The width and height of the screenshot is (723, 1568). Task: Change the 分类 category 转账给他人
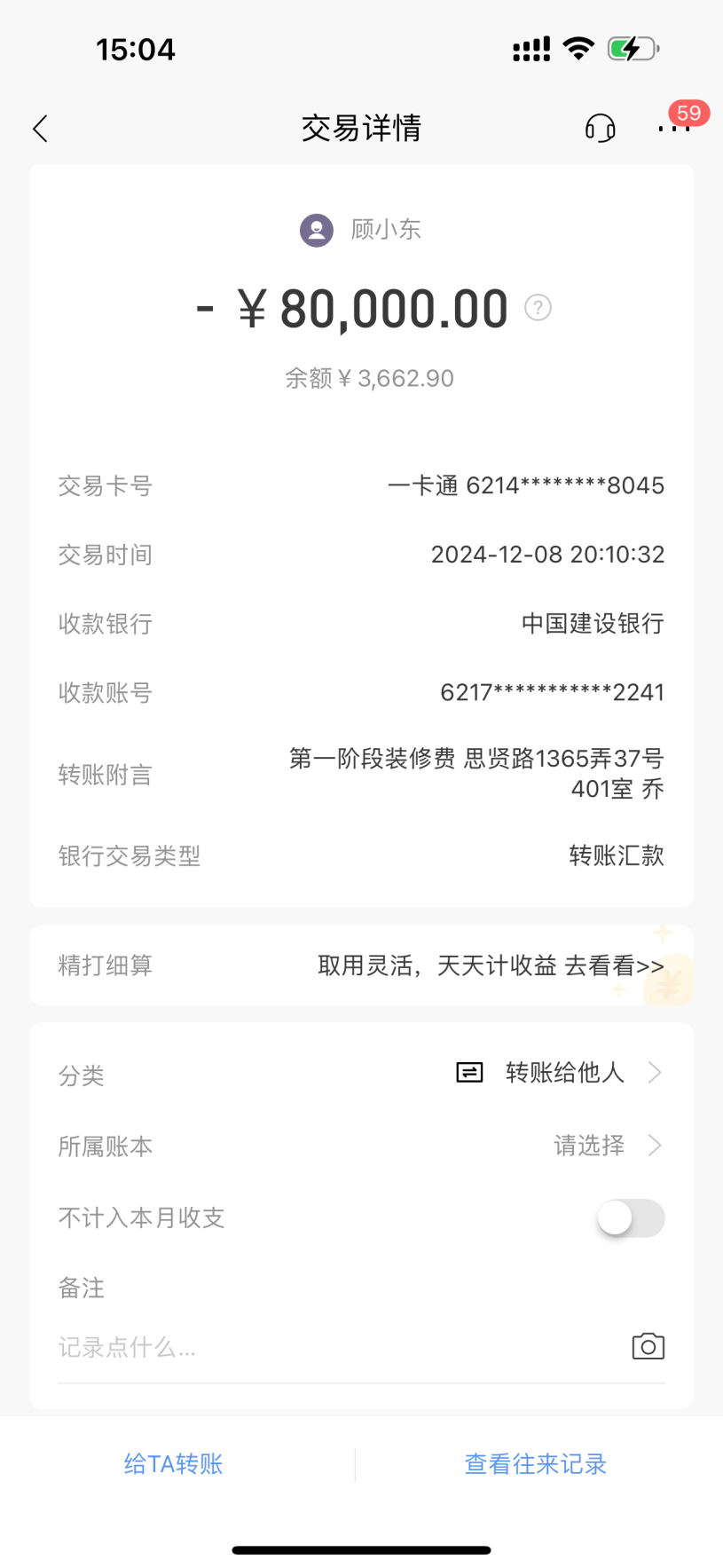pyautogui.click(x=564, y=1073)
